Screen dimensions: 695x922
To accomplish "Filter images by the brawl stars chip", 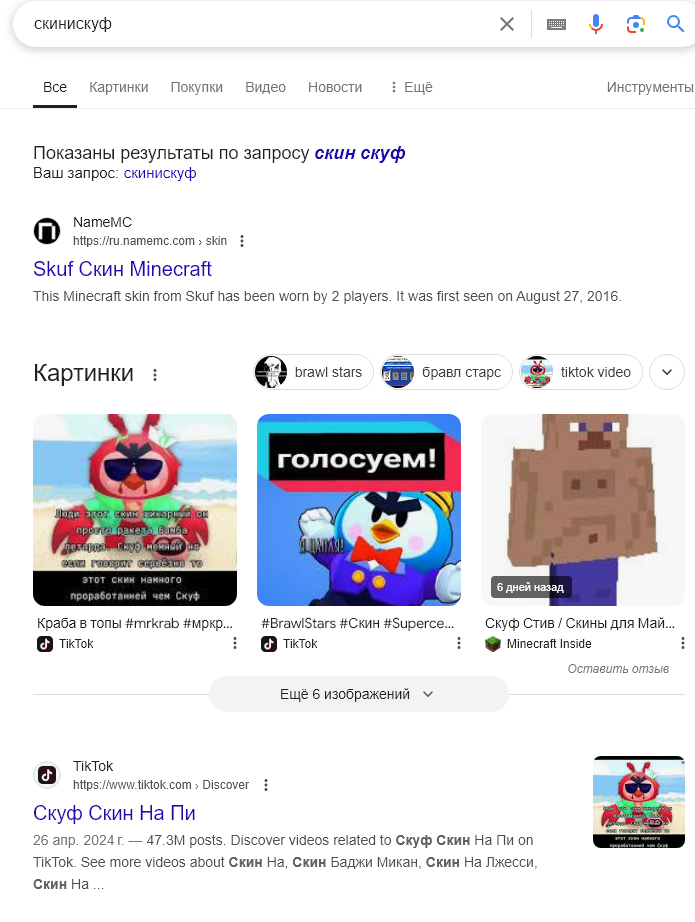I will [314, 373].
